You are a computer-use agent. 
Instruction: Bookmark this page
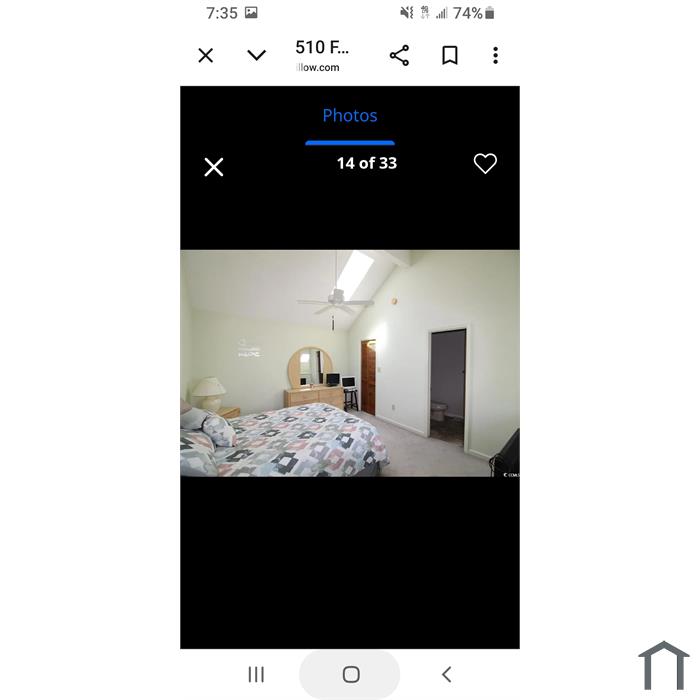450,56
